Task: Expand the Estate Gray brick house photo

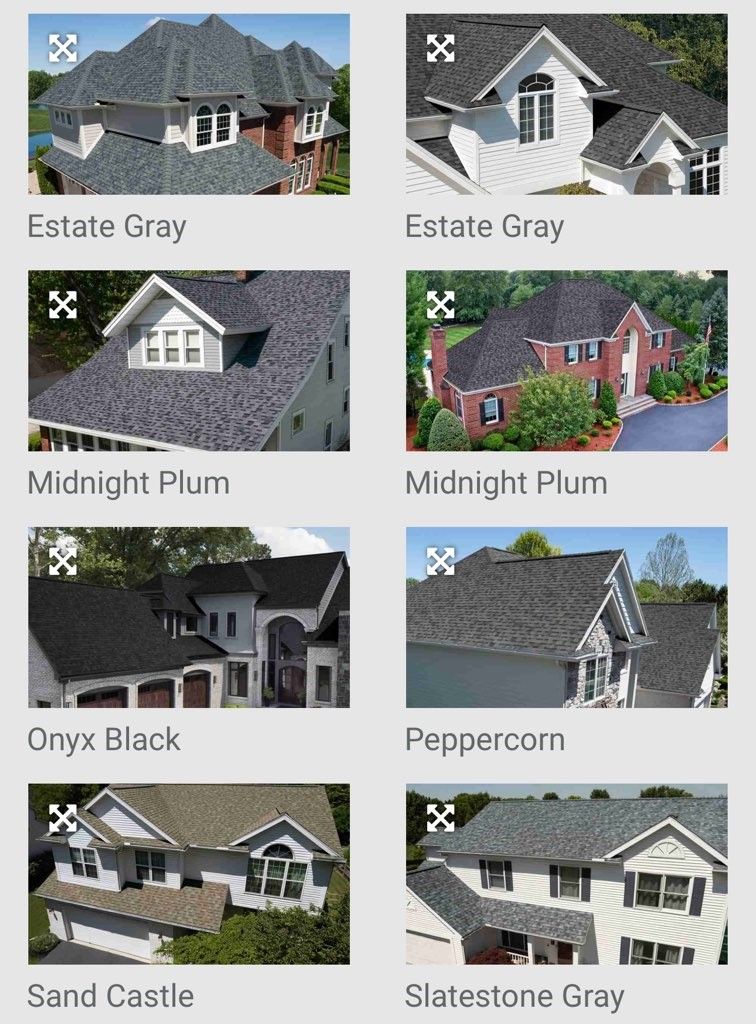Action: tap(63, 48)
